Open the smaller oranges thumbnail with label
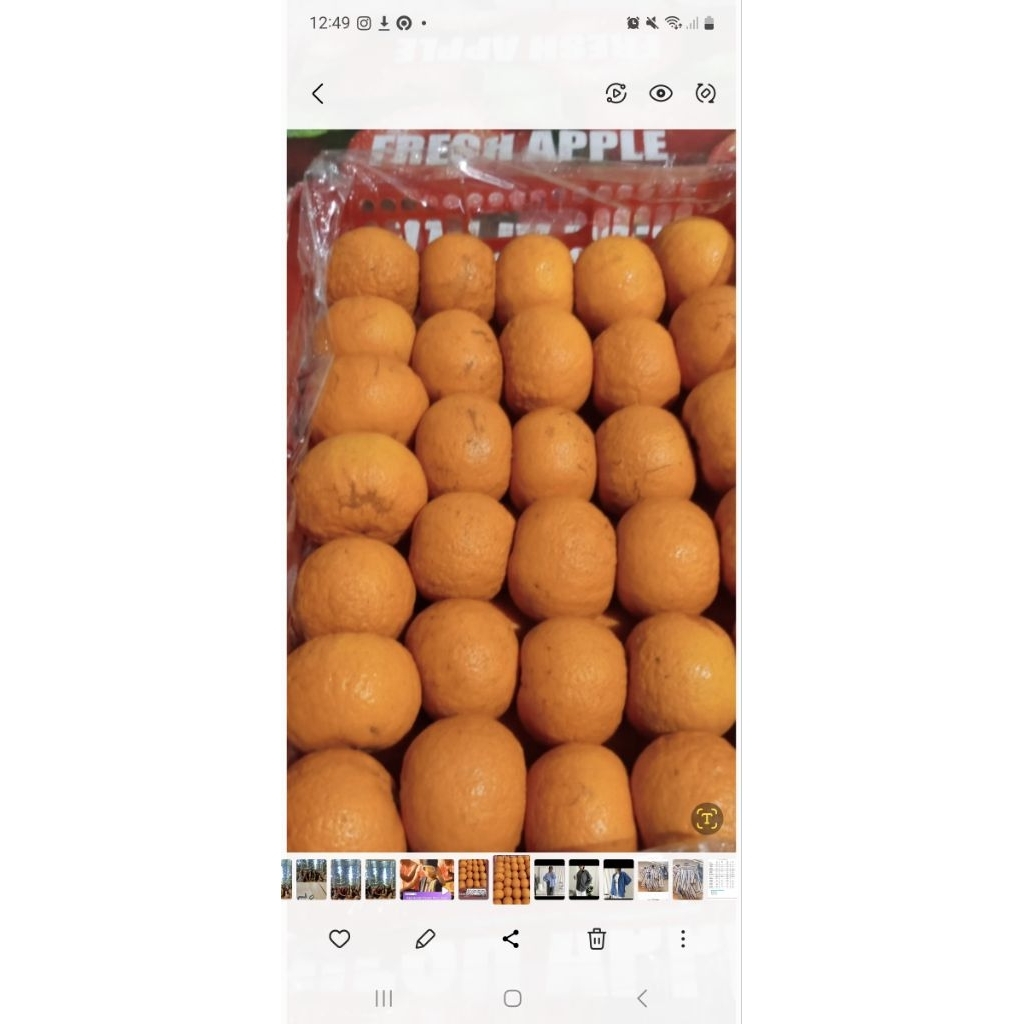 473,879
